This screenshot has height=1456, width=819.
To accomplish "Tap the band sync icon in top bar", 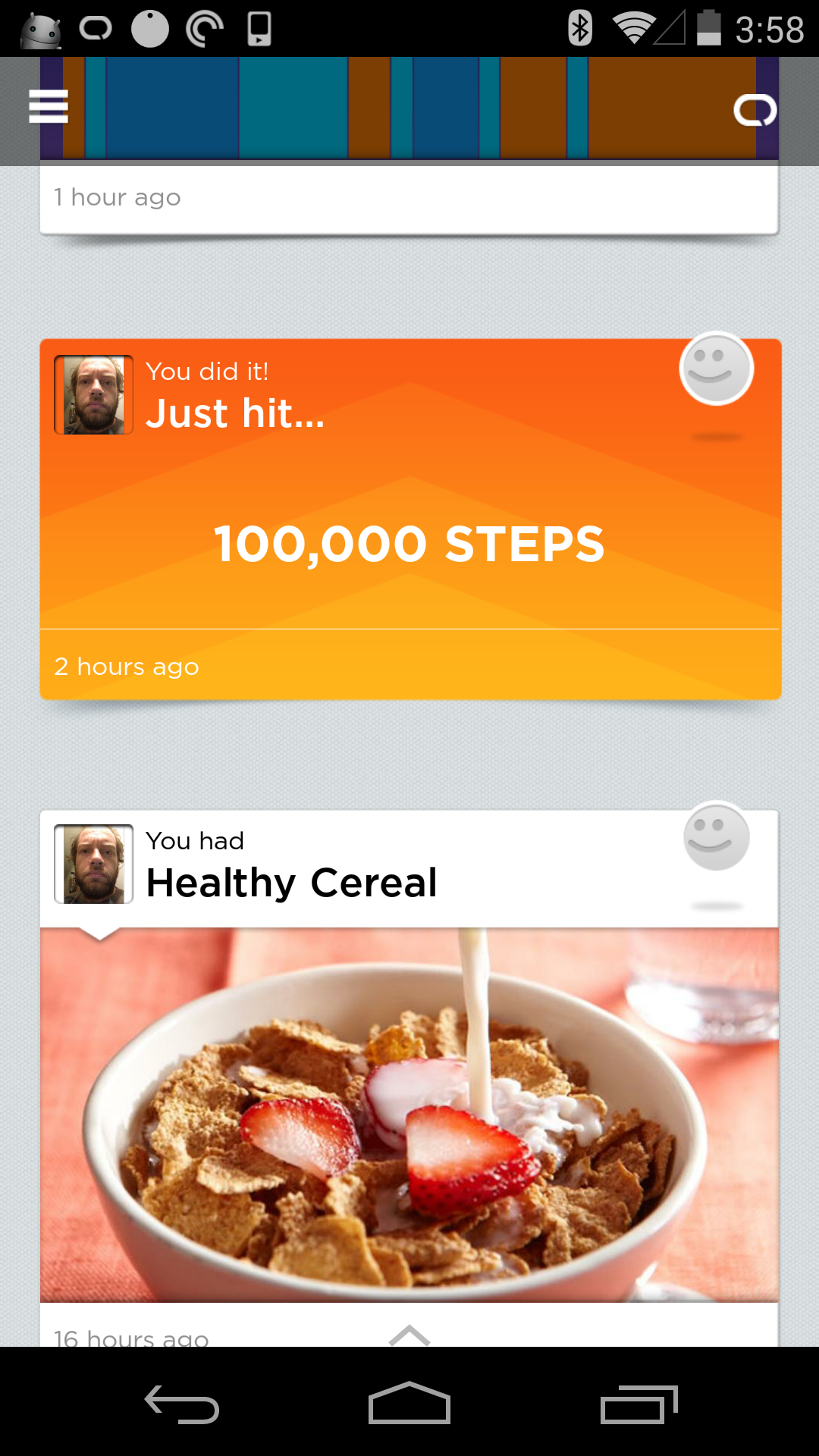I will 755,111.
